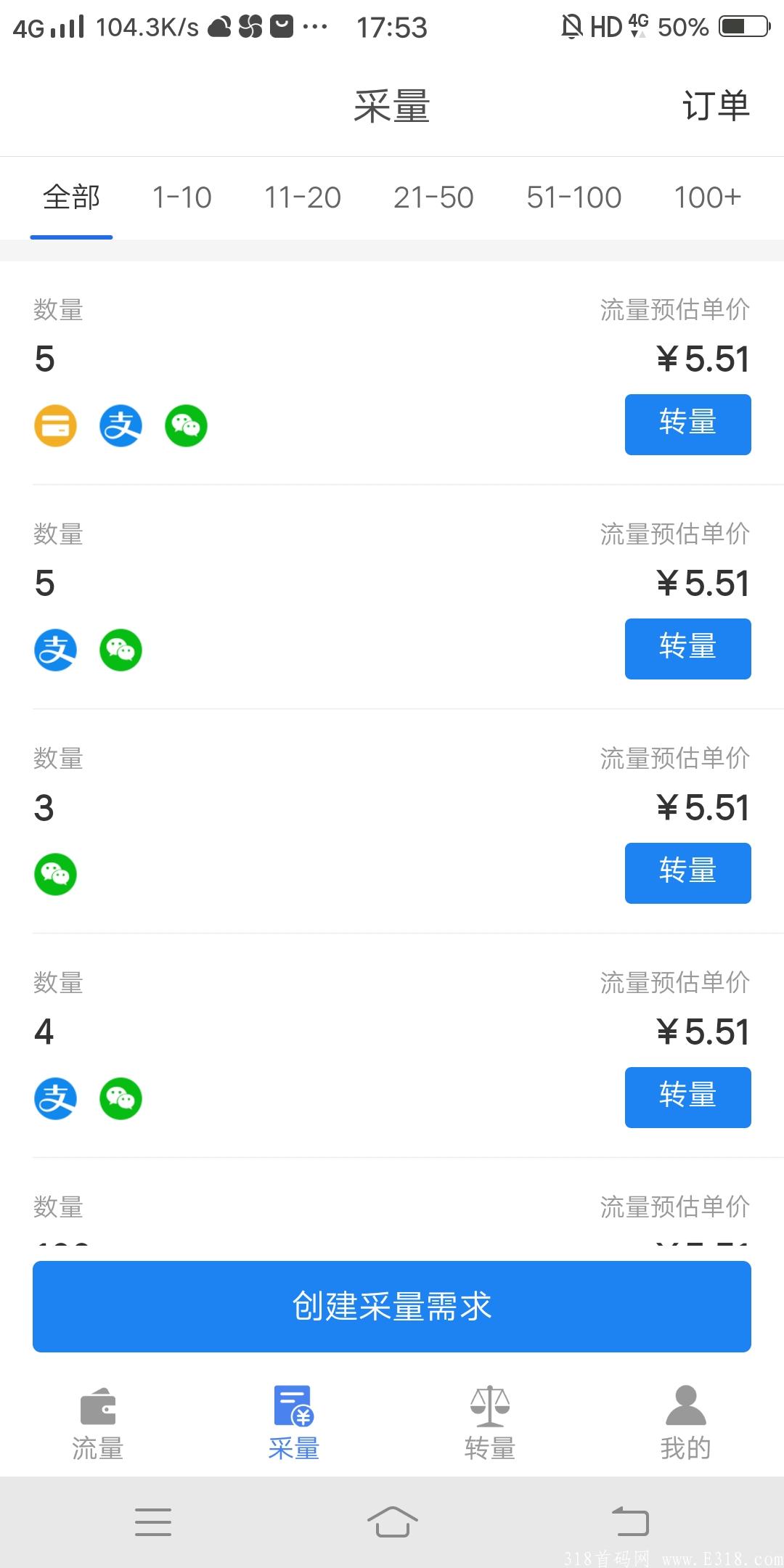Image resolution: width=784 pixels, height=1568 pixels.
Task: Click the WeChat icon in the first listing
Action: point(186,426)
